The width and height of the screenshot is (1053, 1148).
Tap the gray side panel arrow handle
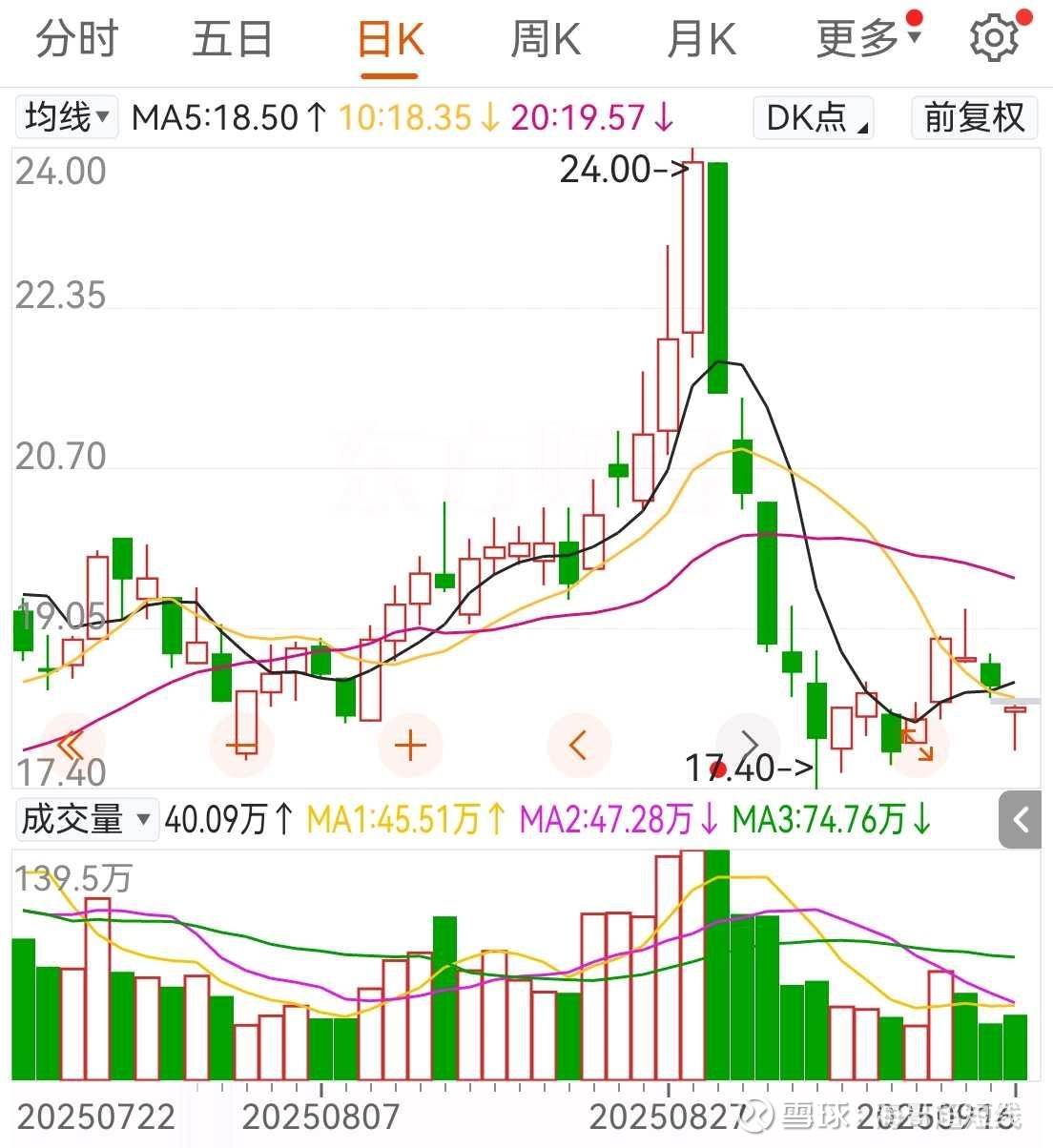(1020, 819)
